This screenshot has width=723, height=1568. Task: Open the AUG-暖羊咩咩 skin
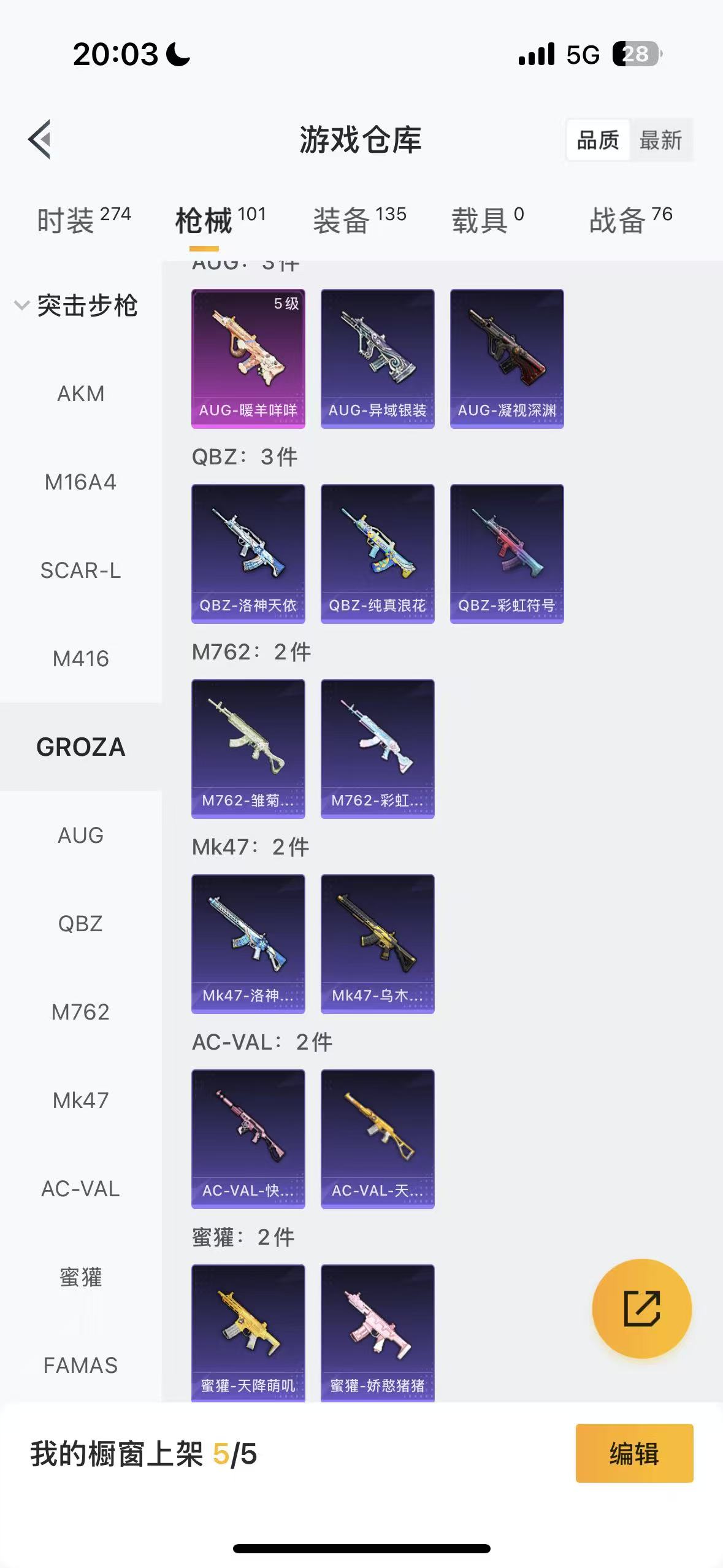click(x=248, y=358)
